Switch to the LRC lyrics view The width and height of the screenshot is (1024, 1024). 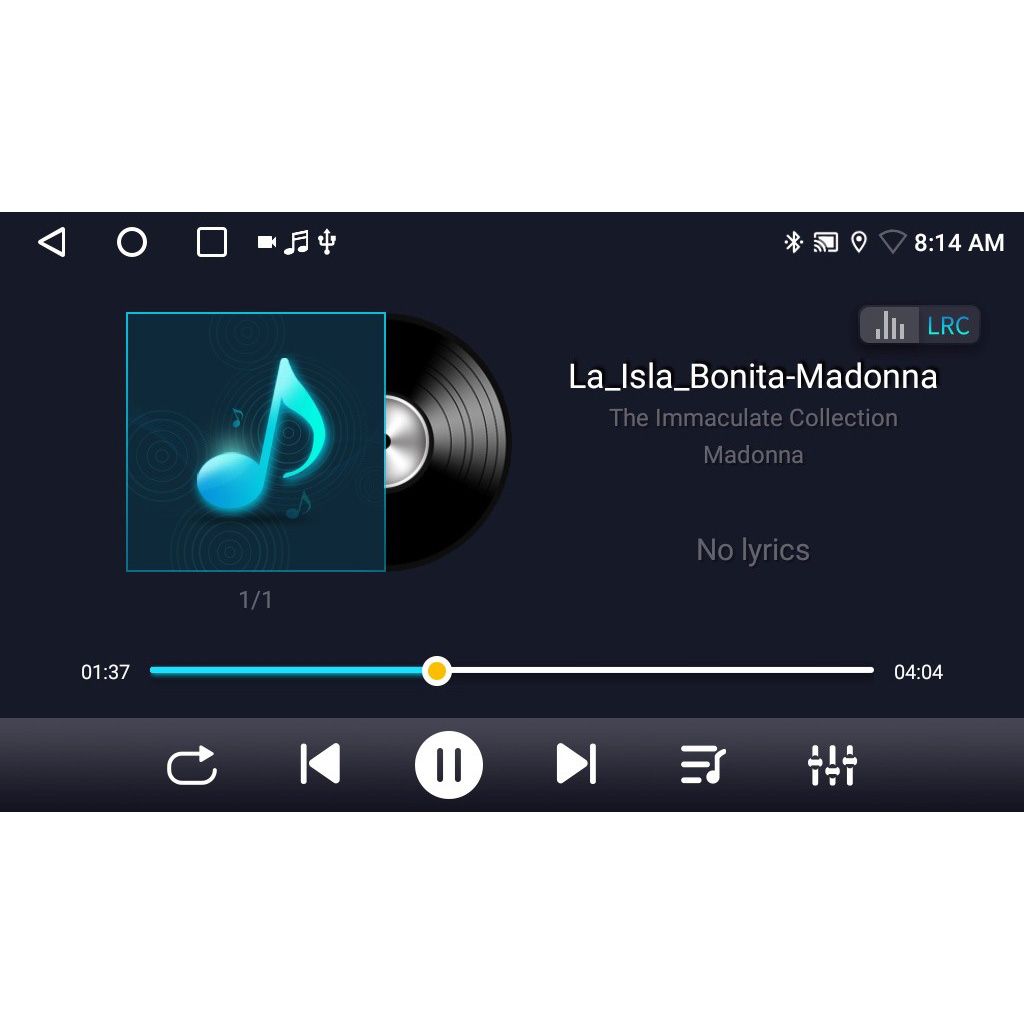(x=948, y=326)
